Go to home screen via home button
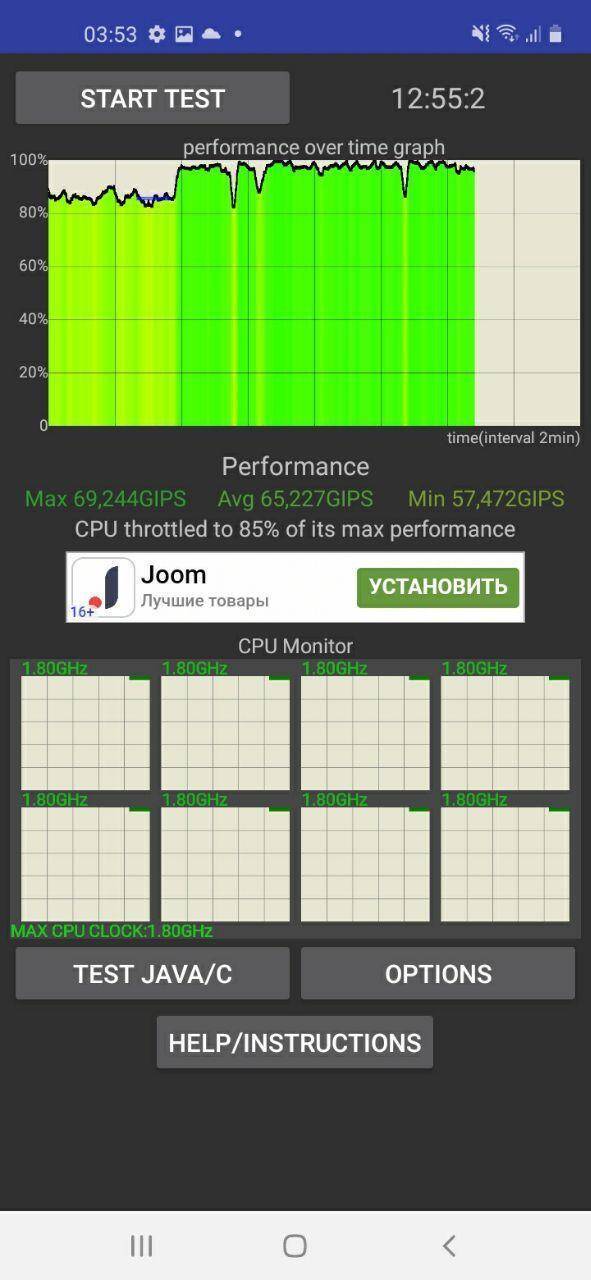 (295, 1245)
